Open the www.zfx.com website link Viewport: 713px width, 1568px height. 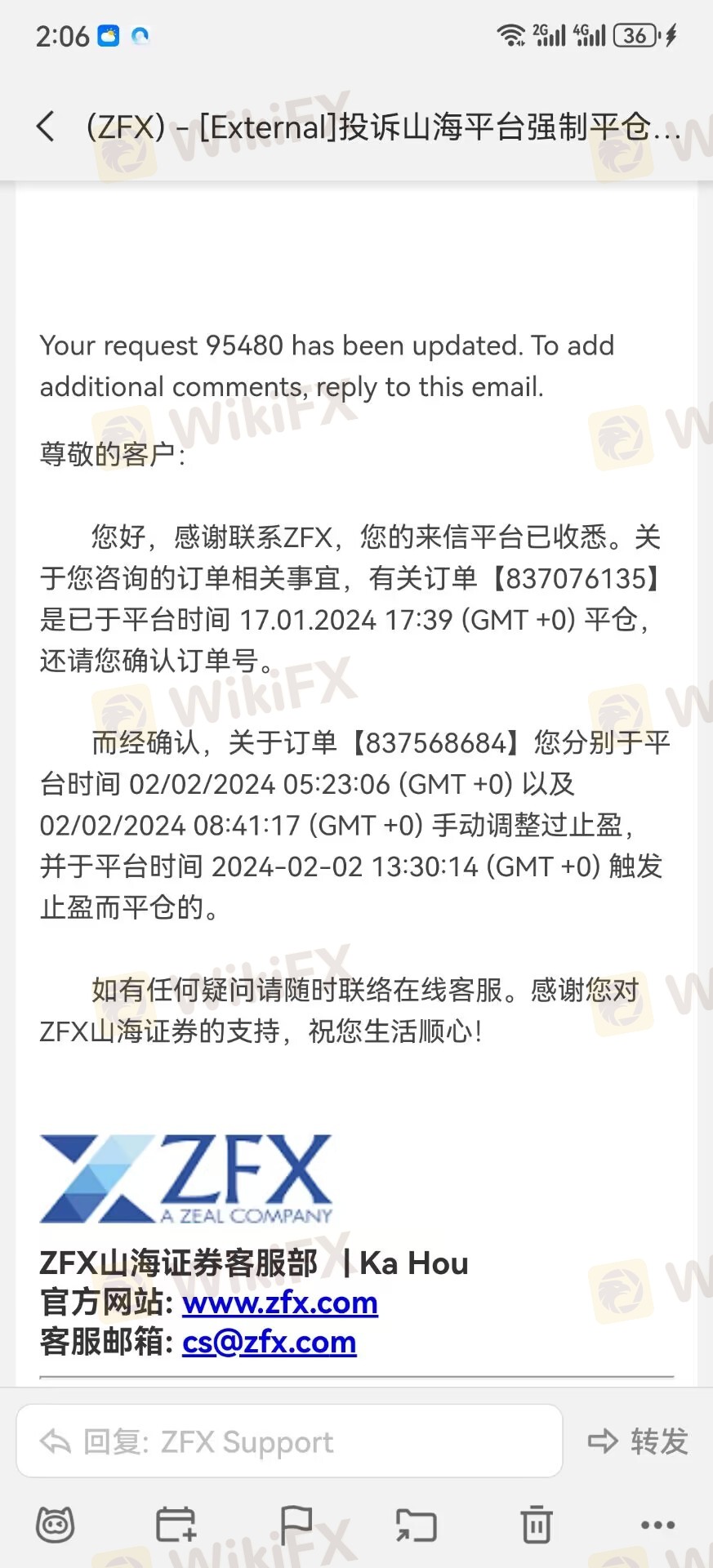pyautogui.click(x=279, y=1303)
